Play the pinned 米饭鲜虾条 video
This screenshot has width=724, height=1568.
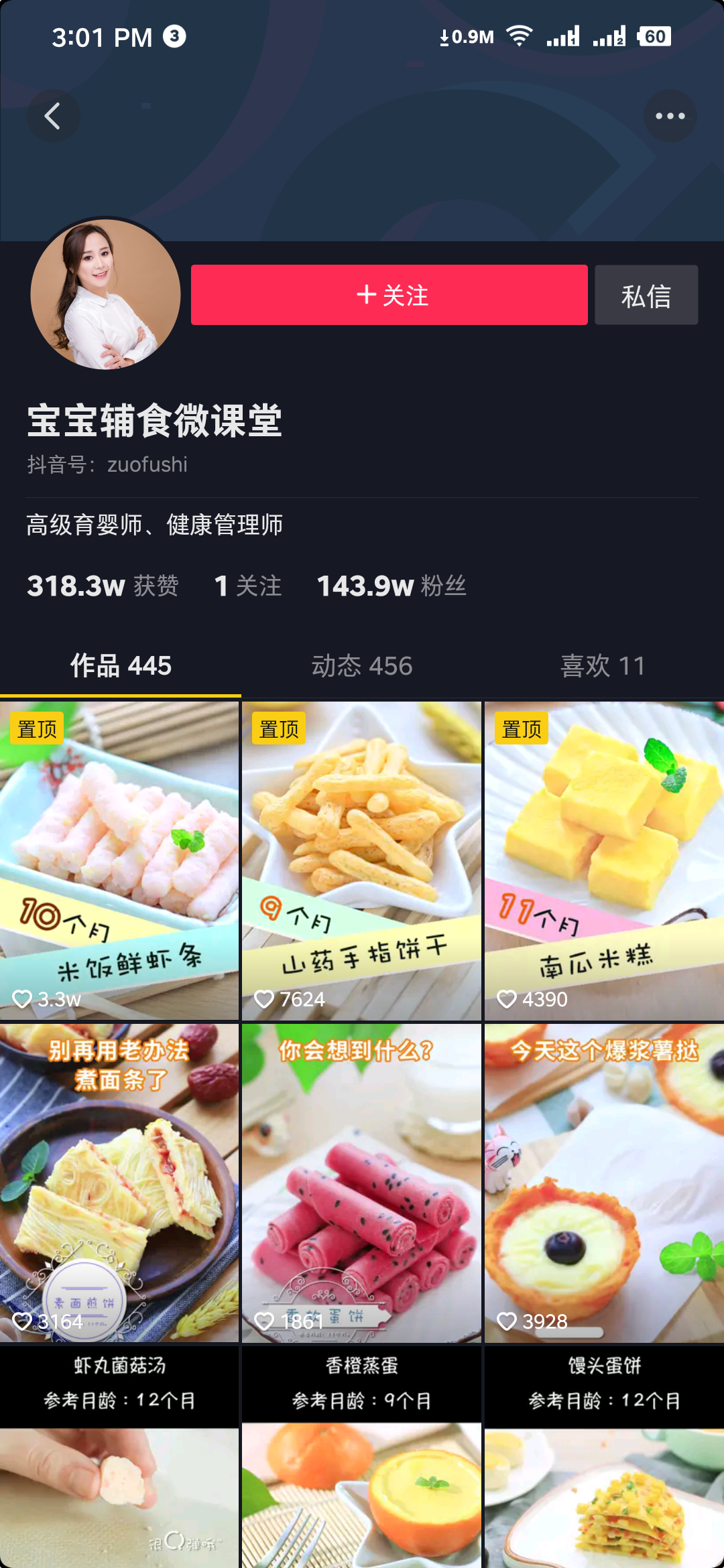119,861
